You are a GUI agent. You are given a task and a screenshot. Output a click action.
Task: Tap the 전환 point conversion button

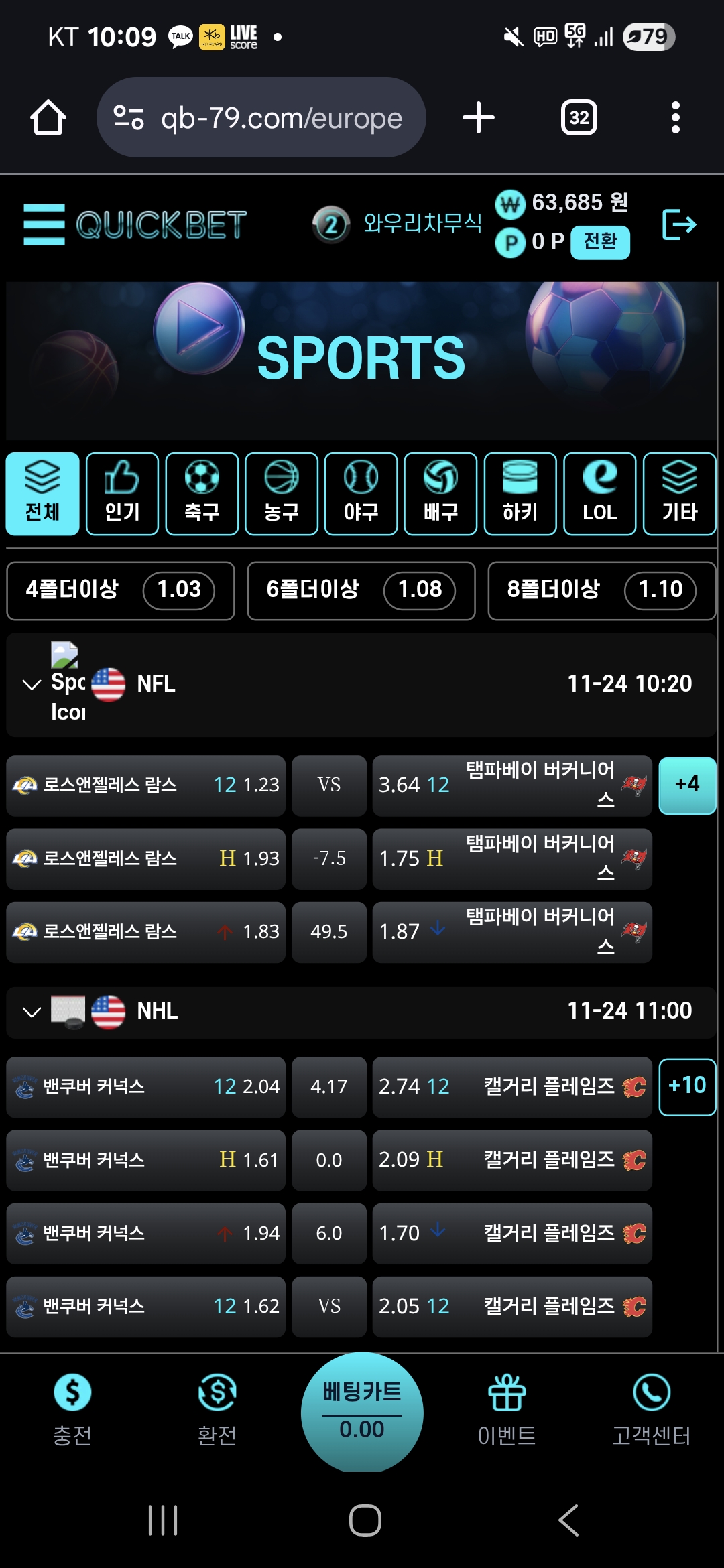click(599, 242)
